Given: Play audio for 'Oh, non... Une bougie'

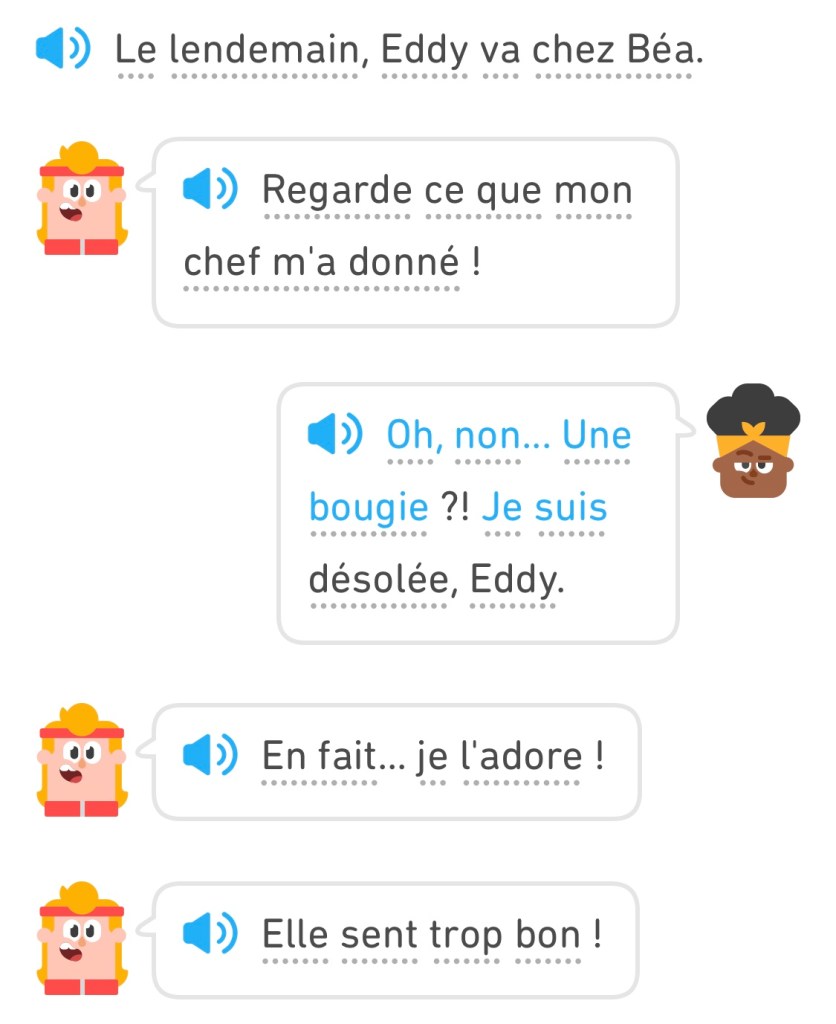Looking at the screenshot, I should click(x=334, y=435).
